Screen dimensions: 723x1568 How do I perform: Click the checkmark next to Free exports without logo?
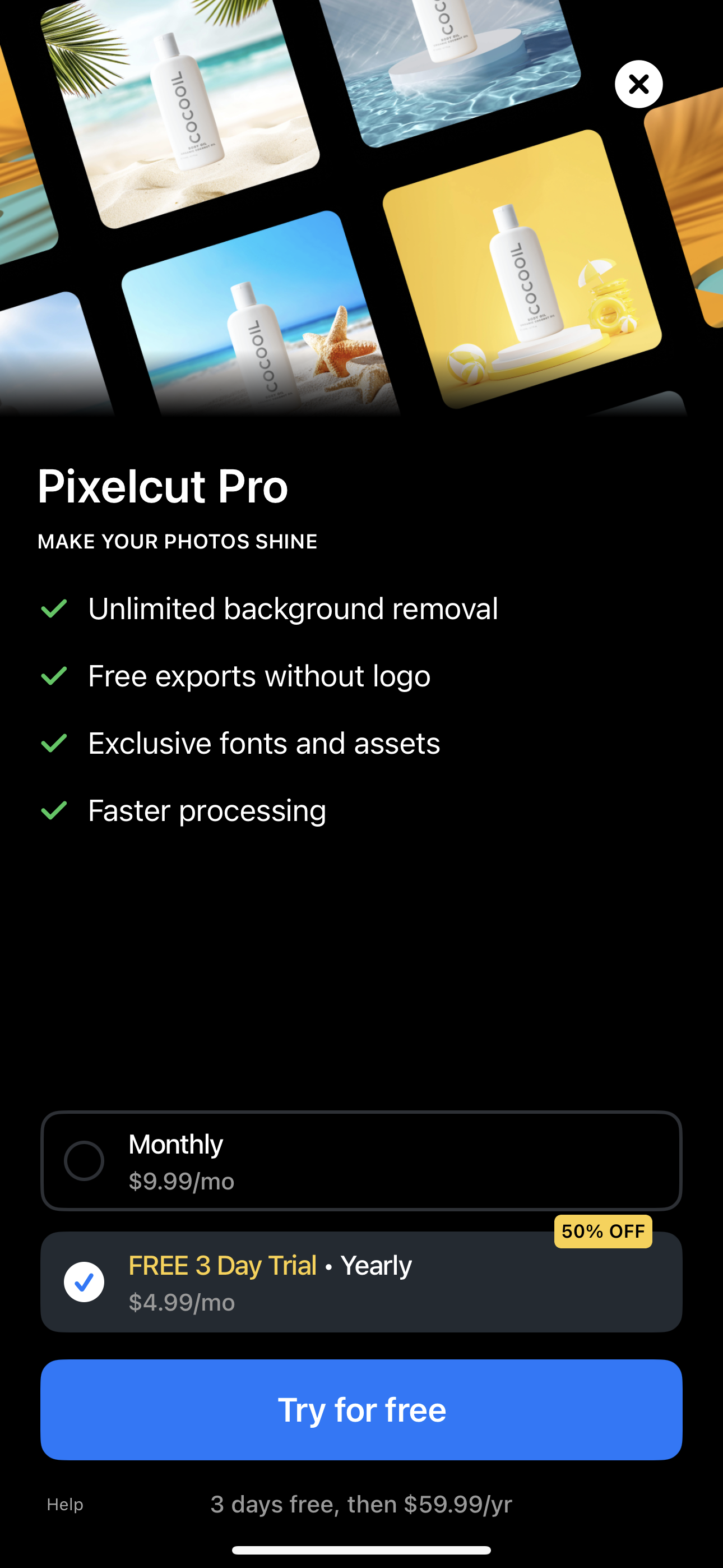(x=55, y=675)
